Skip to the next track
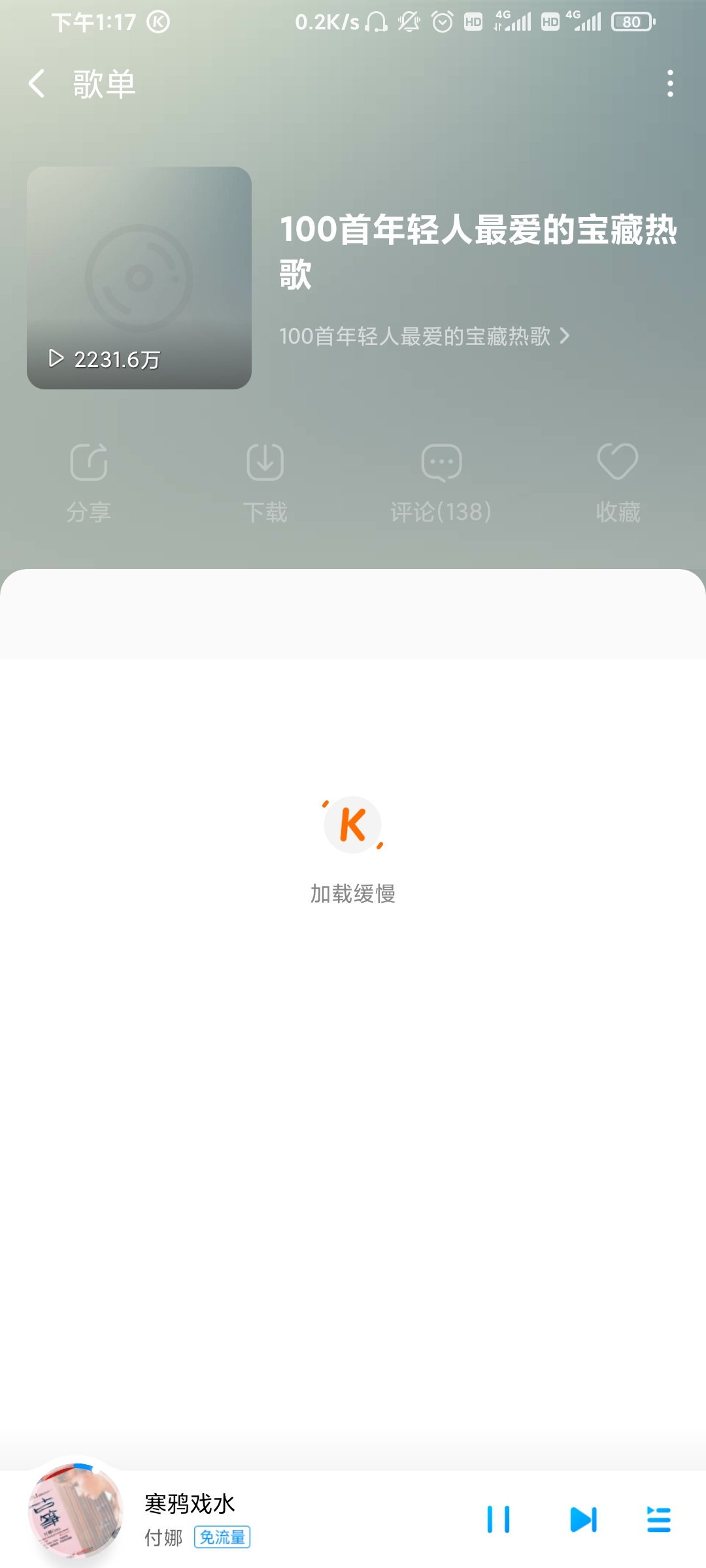Screen dimensions: 706x1568 tap(583, 1519)
